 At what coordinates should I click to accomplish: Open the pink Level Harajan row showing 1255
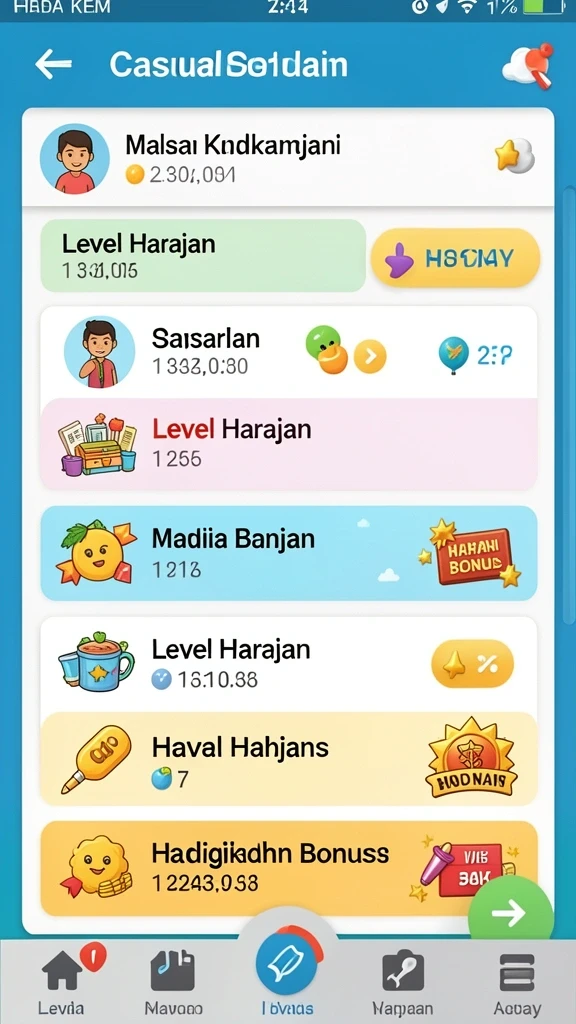tap(288, 443)
